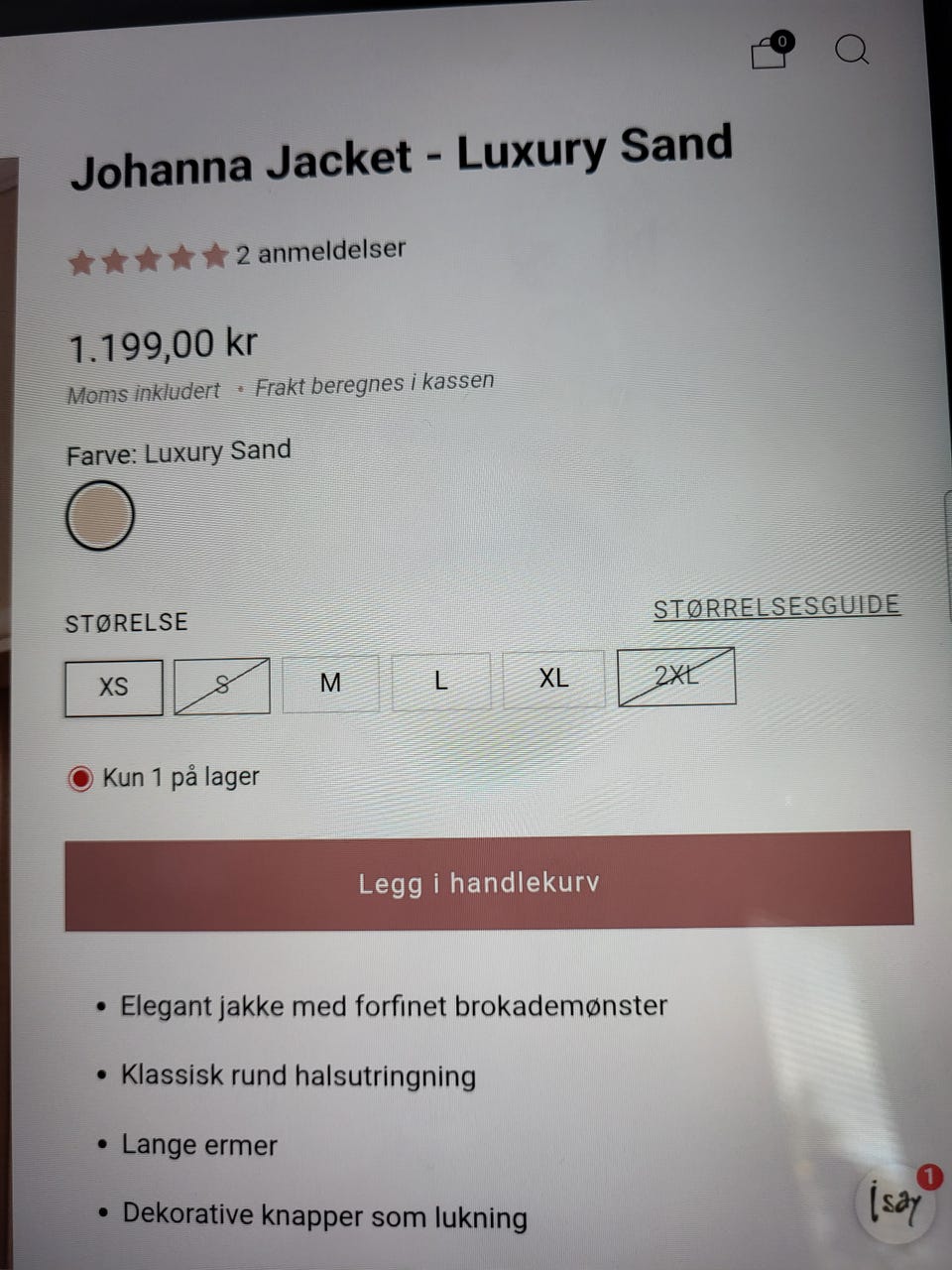Select size XS
The width and height of the screenshot is (952, 1270).
(113, 687)
